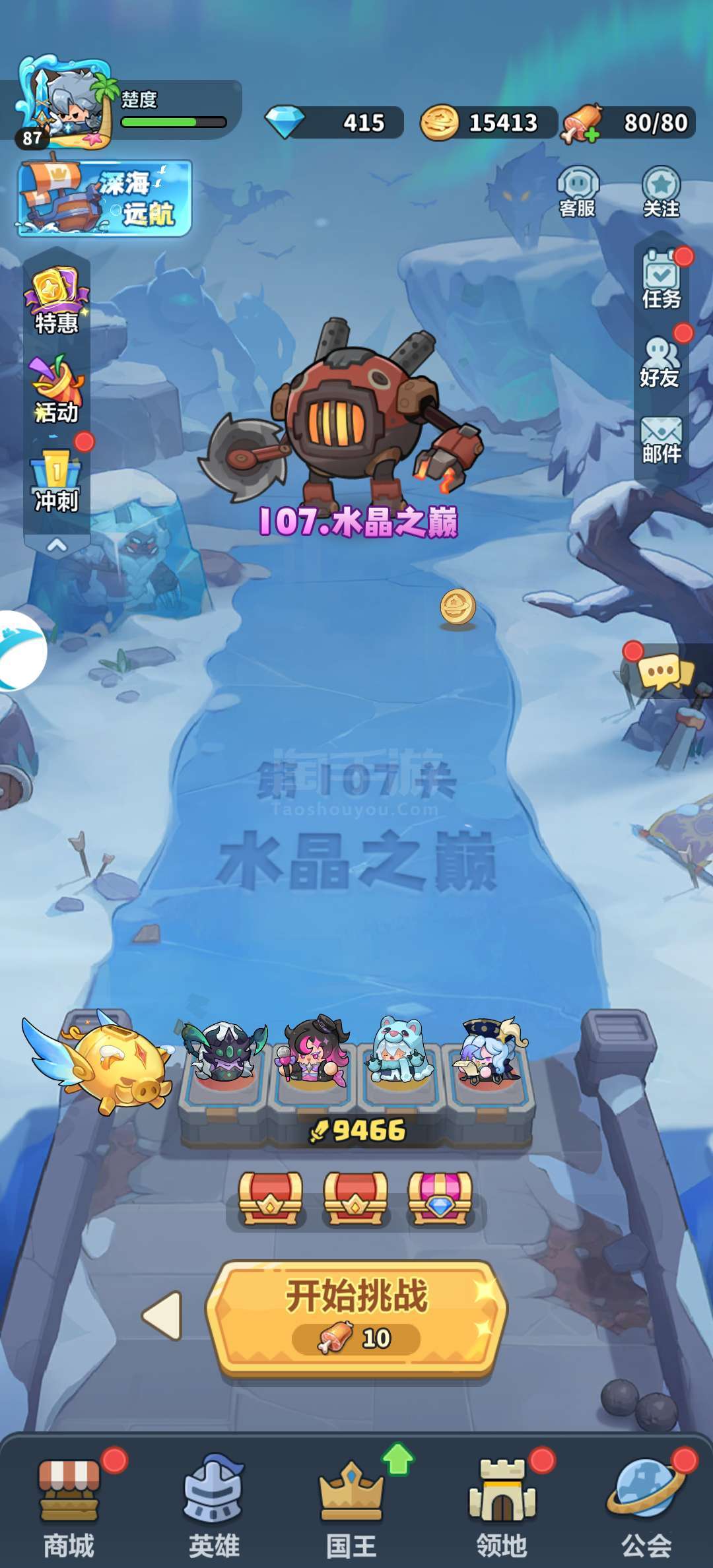Image resolution: width=713 pixels, height=1568 pixels.
Task: Go to previous stage with left arrow
Action: (162, 1316)
